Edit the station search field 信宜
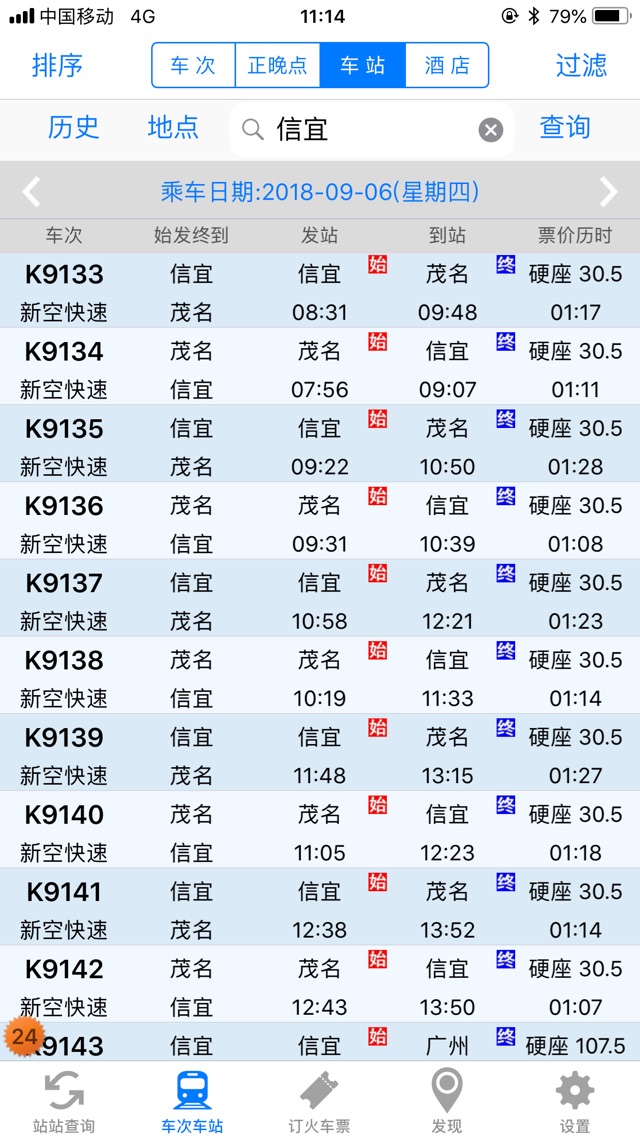The image size is (640, 1137). click(370, 130)
